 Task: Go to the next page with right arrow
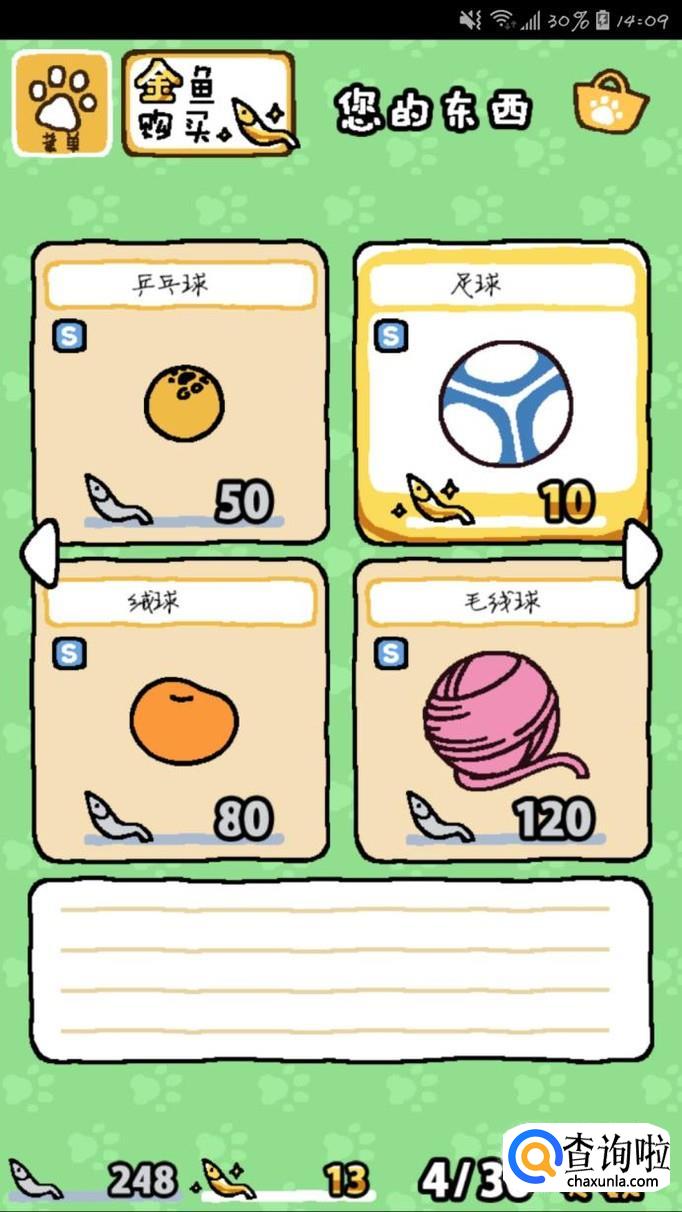(x=642, y=553)
